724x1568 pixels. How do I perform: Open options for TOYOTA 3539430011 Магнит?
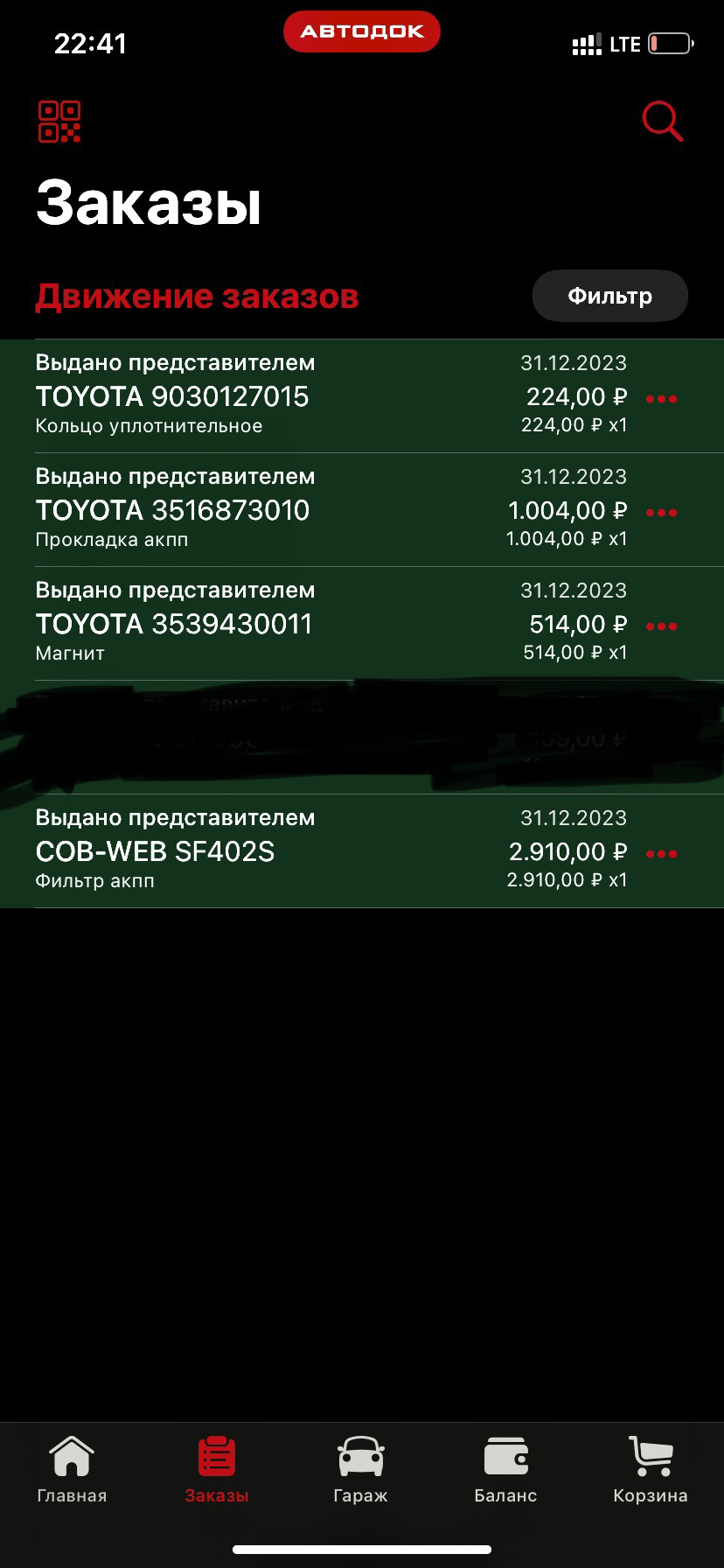661,626
